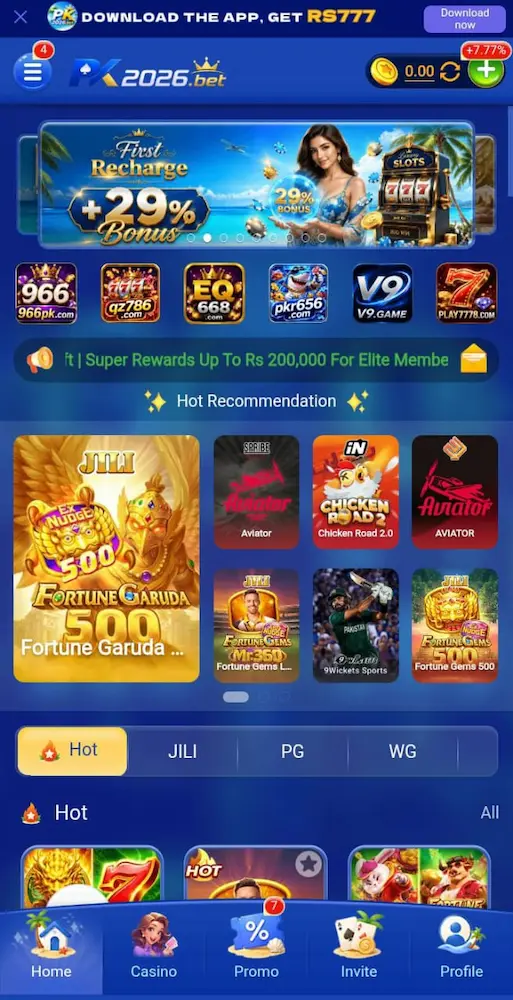Tap the Download now button
Image resolution: width=513 pixels, height=1000 pixels.
465,18
